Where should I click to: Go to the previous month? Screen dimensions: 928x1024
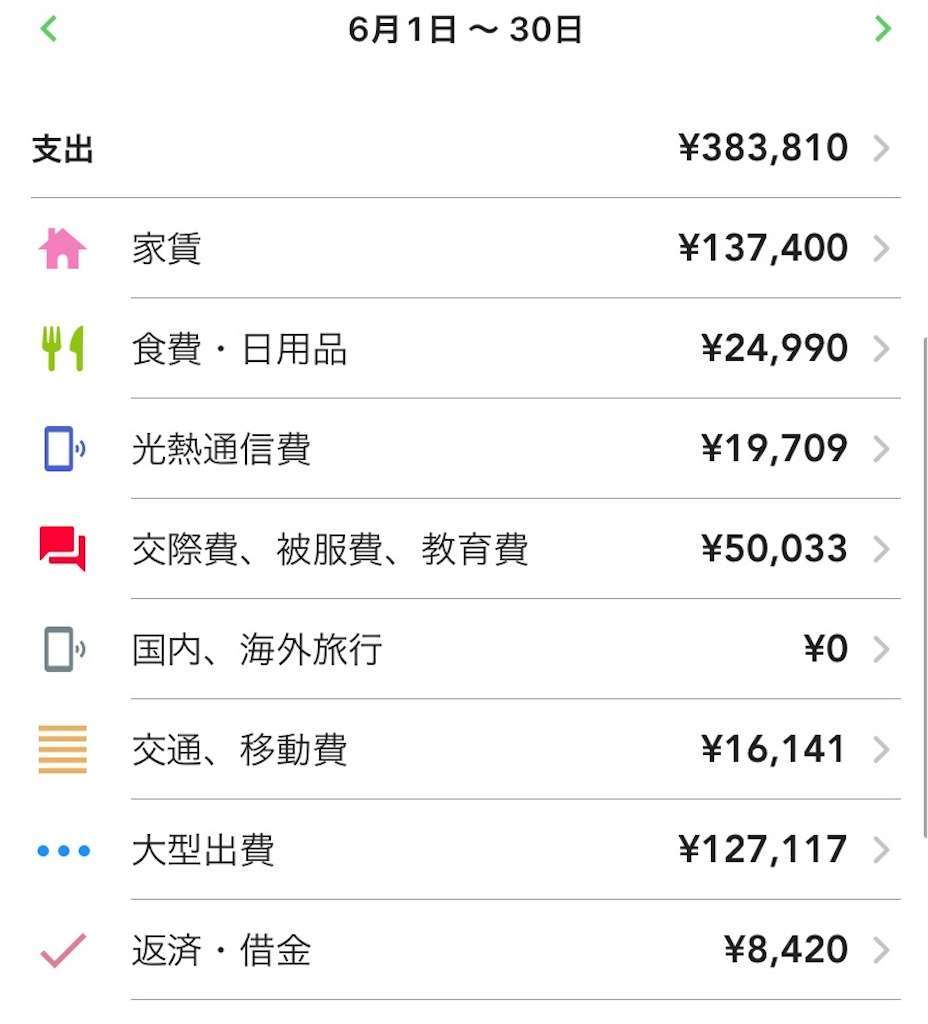point(48,29)
